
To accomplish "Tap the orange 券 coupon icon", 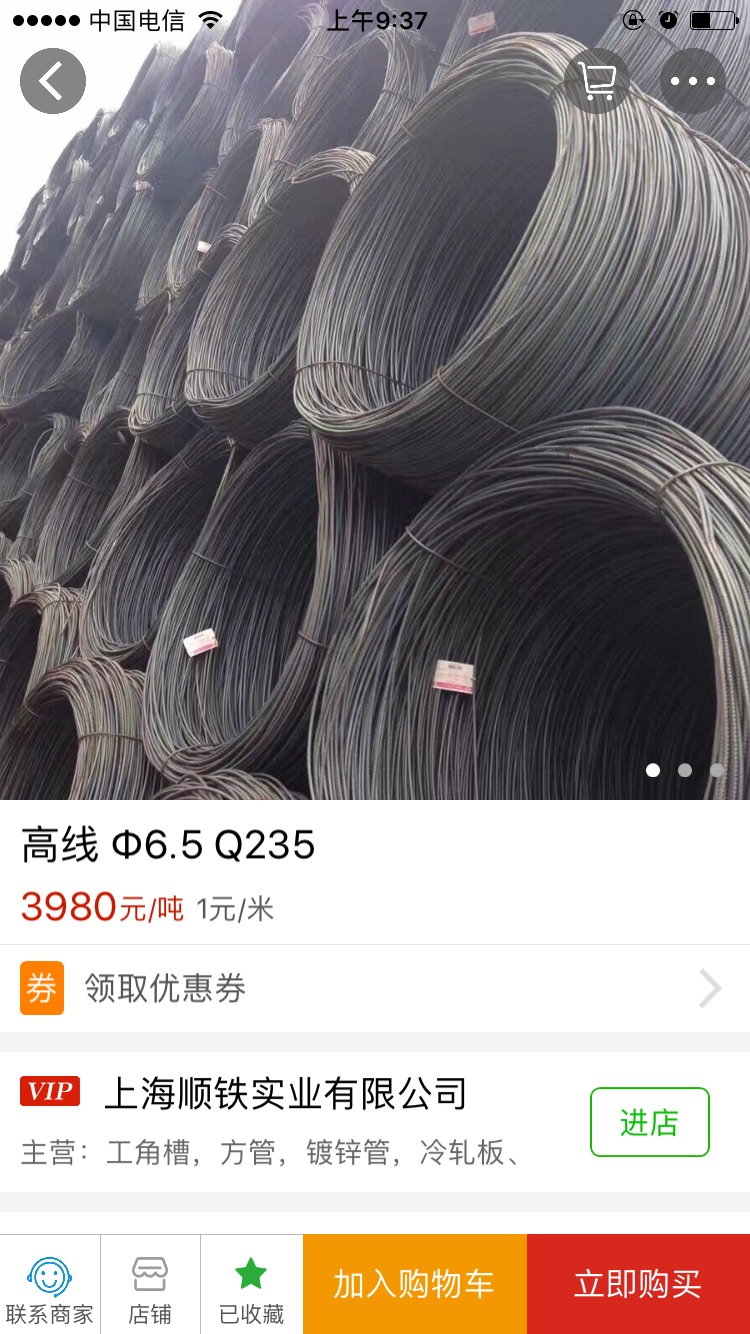I will 41,988.
